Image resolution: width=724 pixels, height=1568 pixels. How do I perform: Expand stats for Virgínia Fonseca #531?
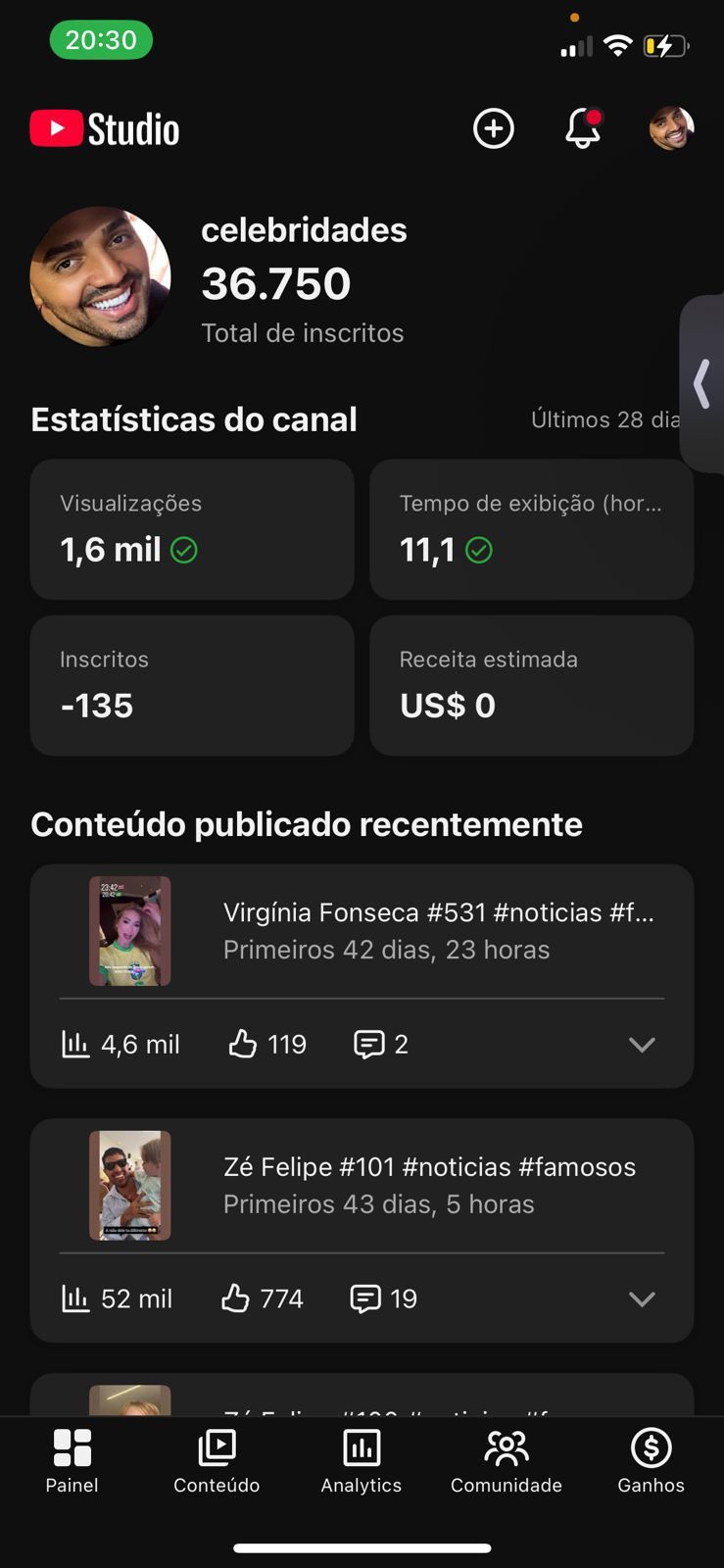(642, 1045)
